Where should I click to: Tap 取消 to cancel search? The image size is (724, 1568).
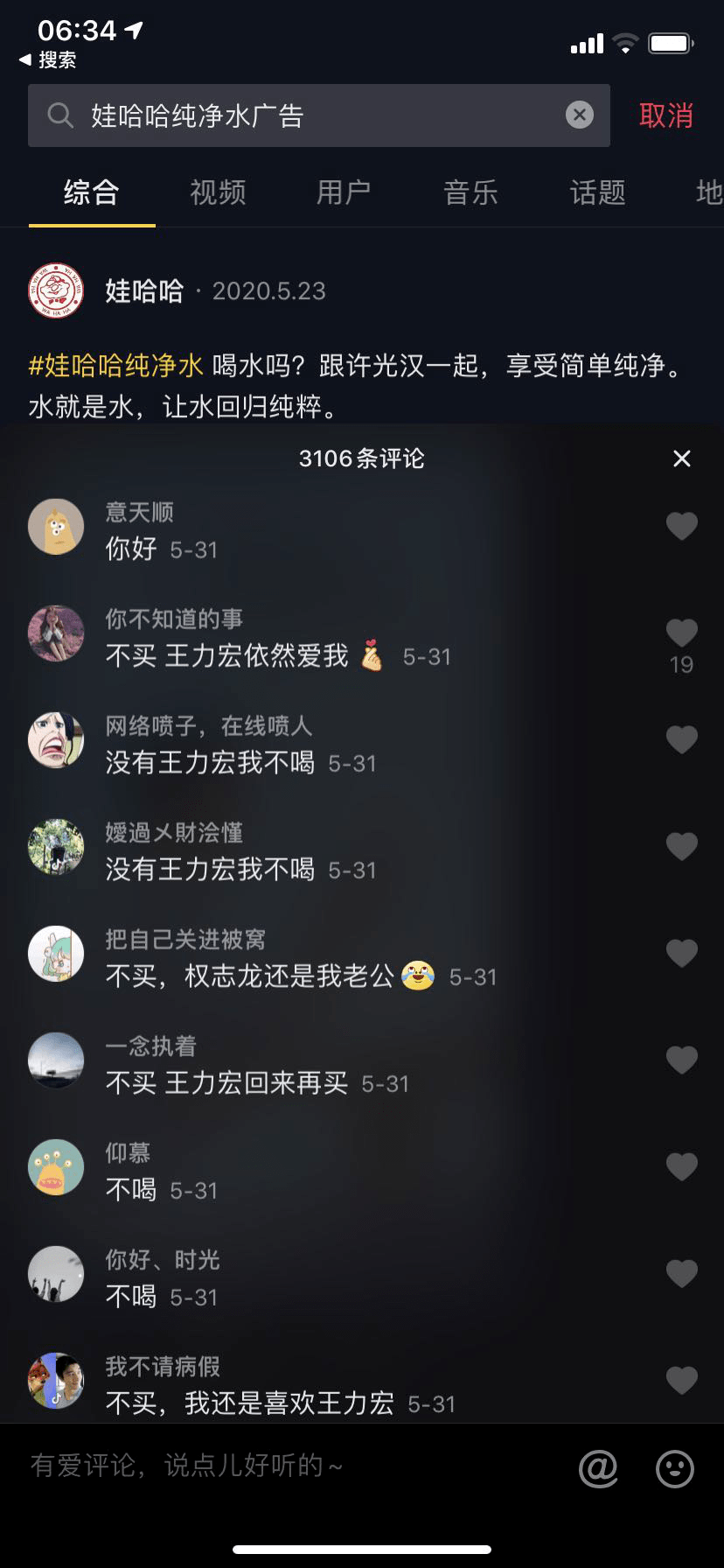tap(665, 115)
